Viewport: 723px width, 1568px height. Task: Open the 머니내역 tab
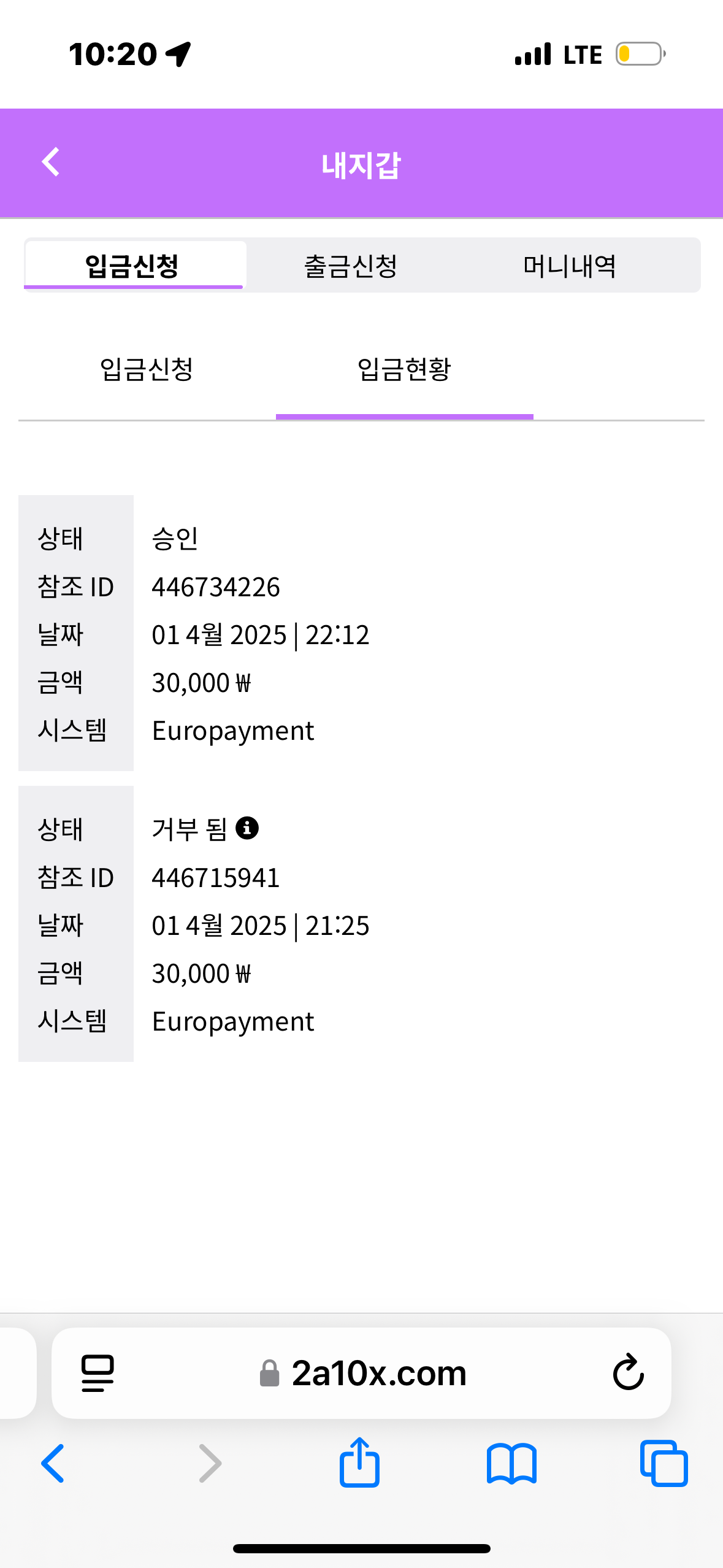[569, 266]
